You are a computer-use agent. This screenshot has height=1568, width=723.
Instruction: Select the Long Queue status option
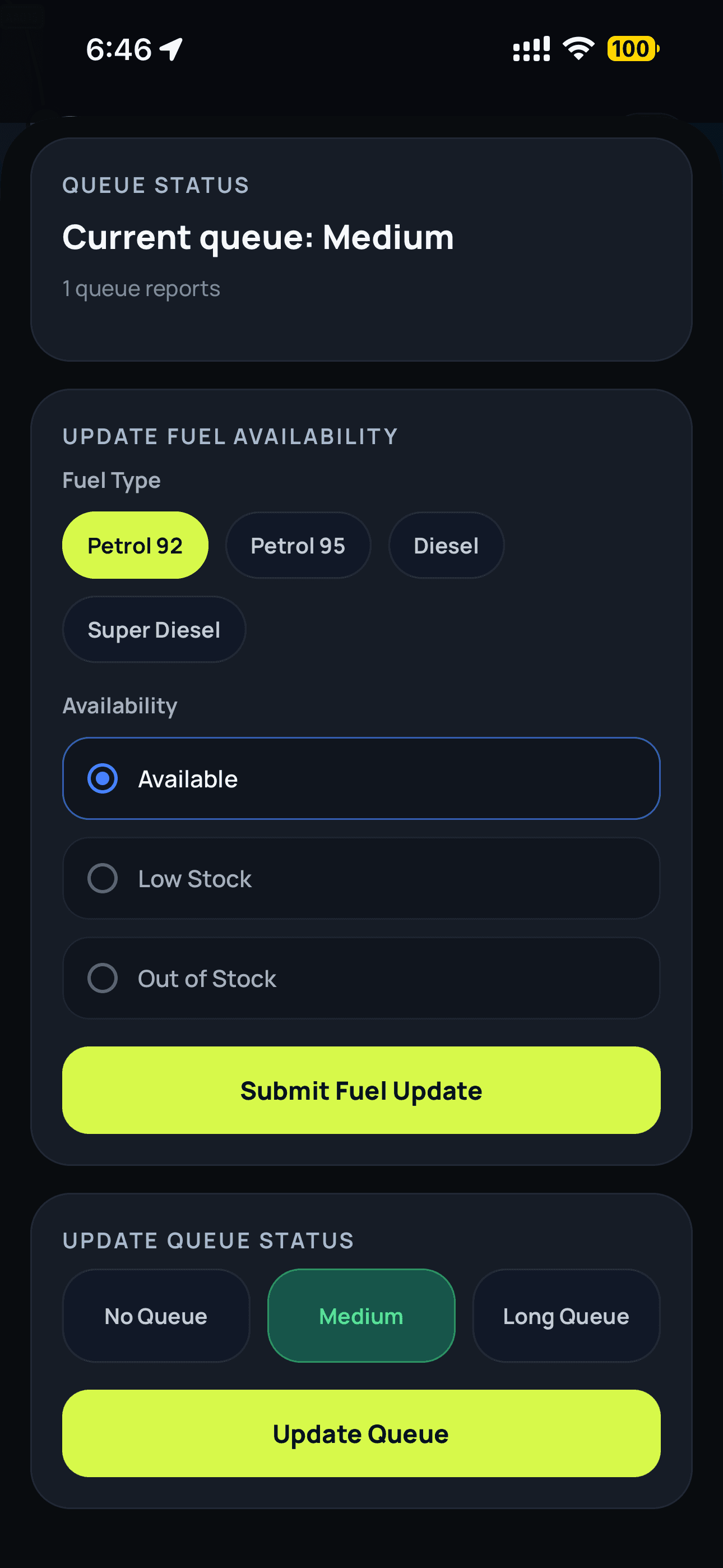[566, 1316]
